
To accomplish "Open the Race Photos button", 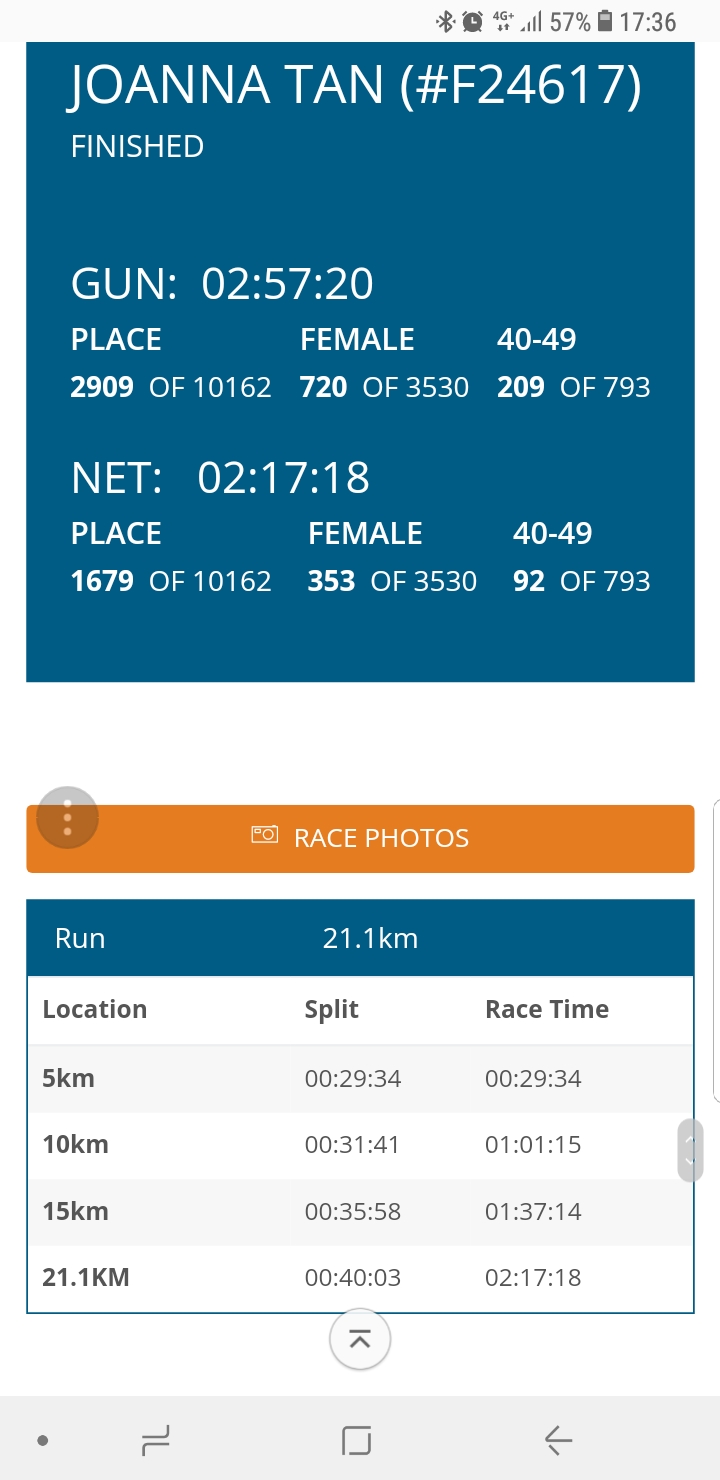I will (x=360, y=838).
